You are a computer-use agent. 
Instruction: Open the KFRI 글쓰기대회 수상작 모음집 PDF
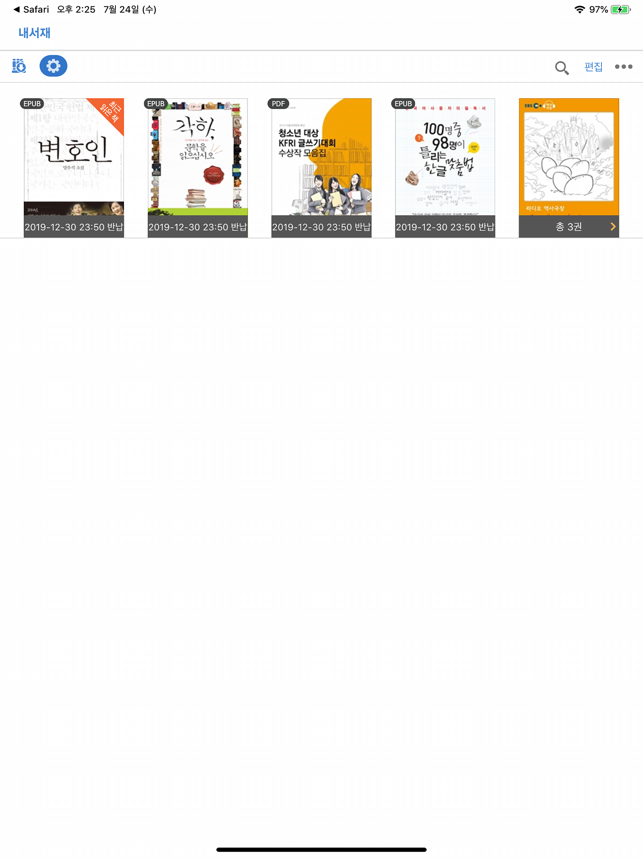pos(321,160)
